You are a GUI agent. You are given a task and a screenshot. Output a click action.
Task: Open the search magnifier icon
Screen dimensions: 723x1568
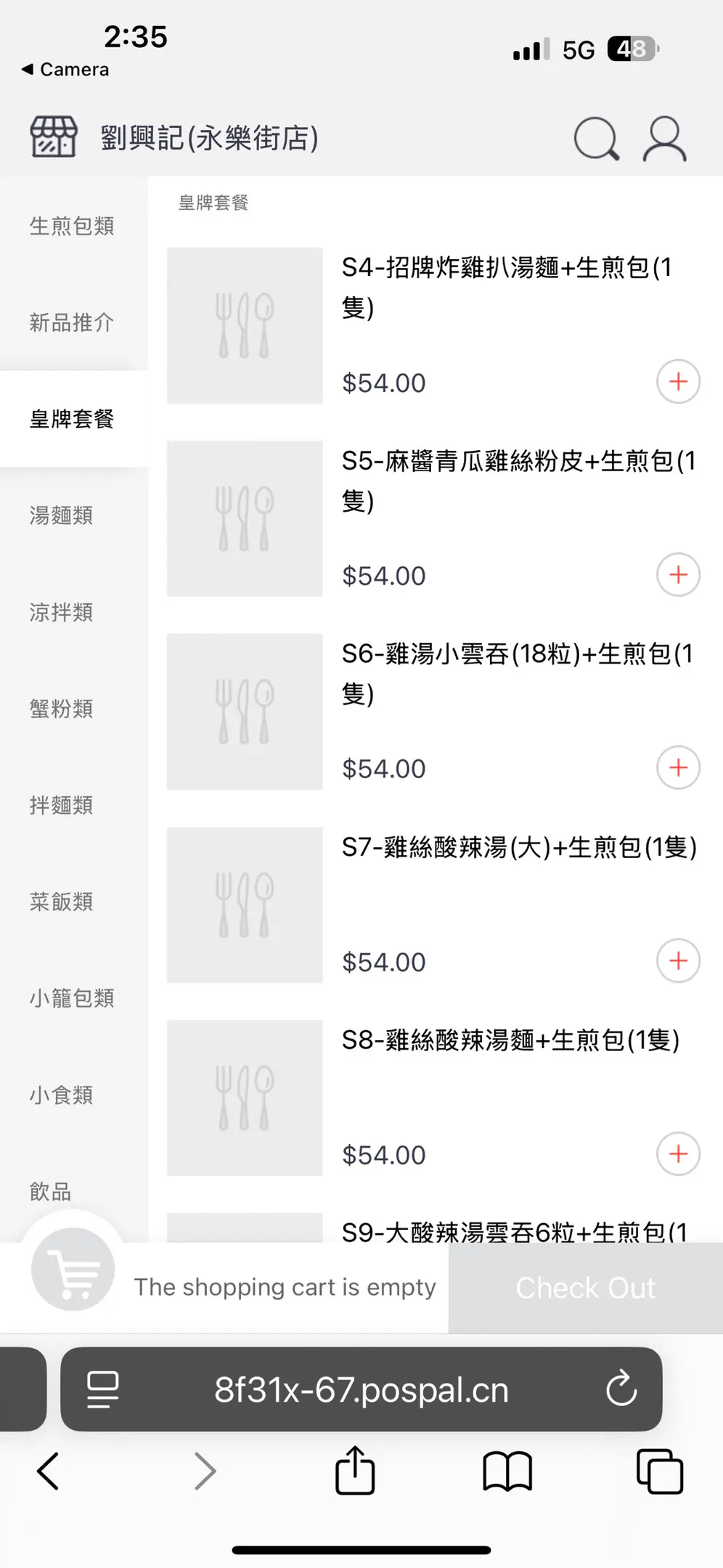pos(596,138)
